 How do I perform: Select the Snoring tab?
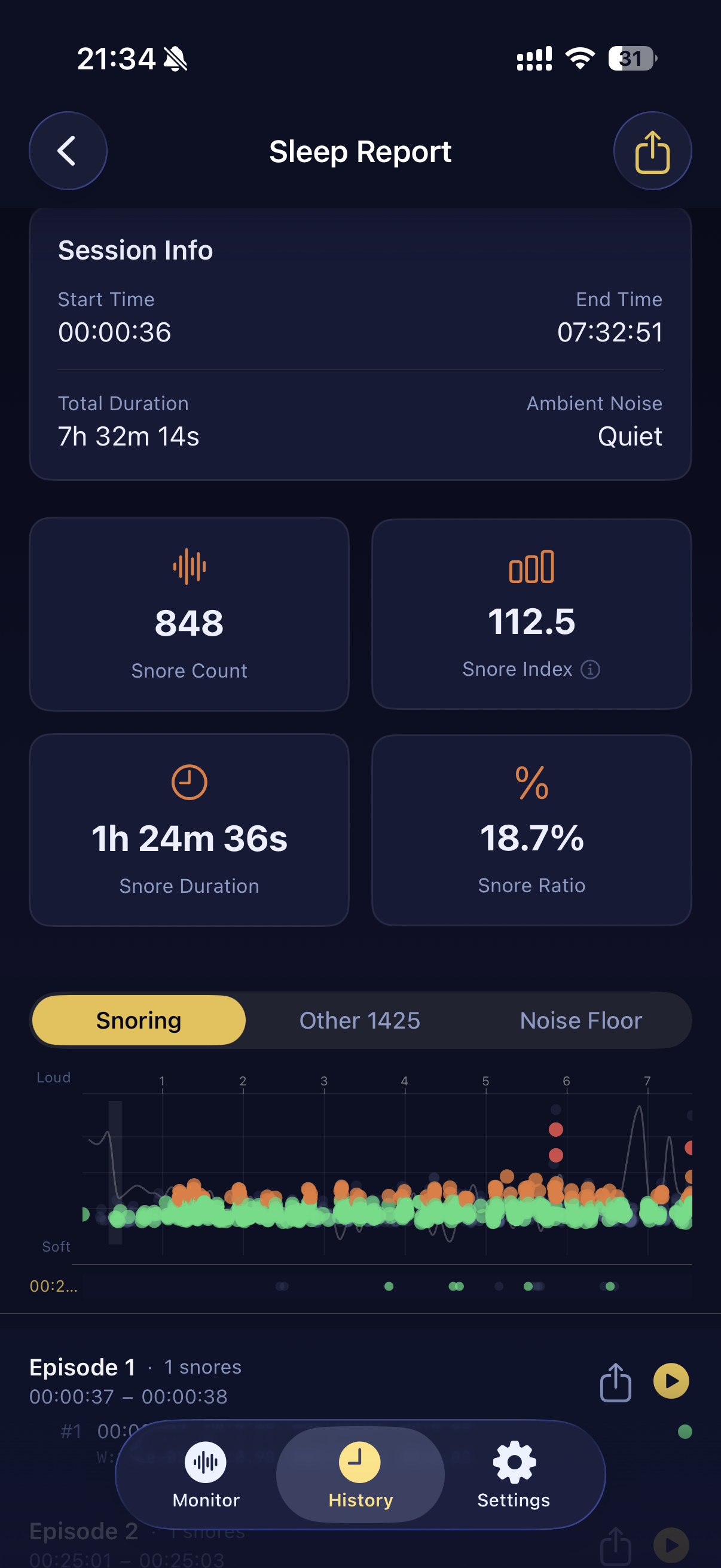point(137,1020)
